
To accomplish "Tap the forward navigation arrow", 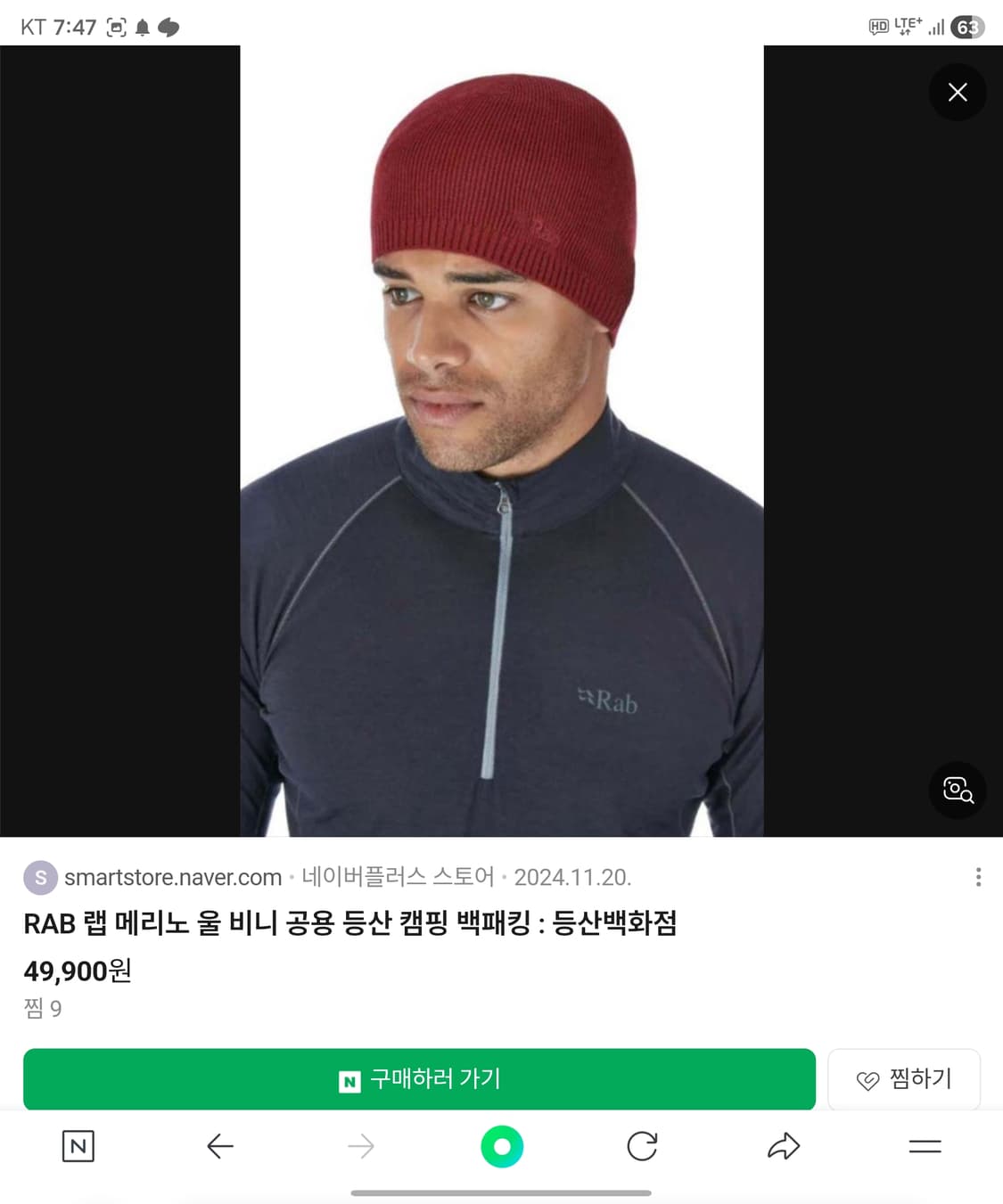I will pyautogui.click(x=361, y=1147).
